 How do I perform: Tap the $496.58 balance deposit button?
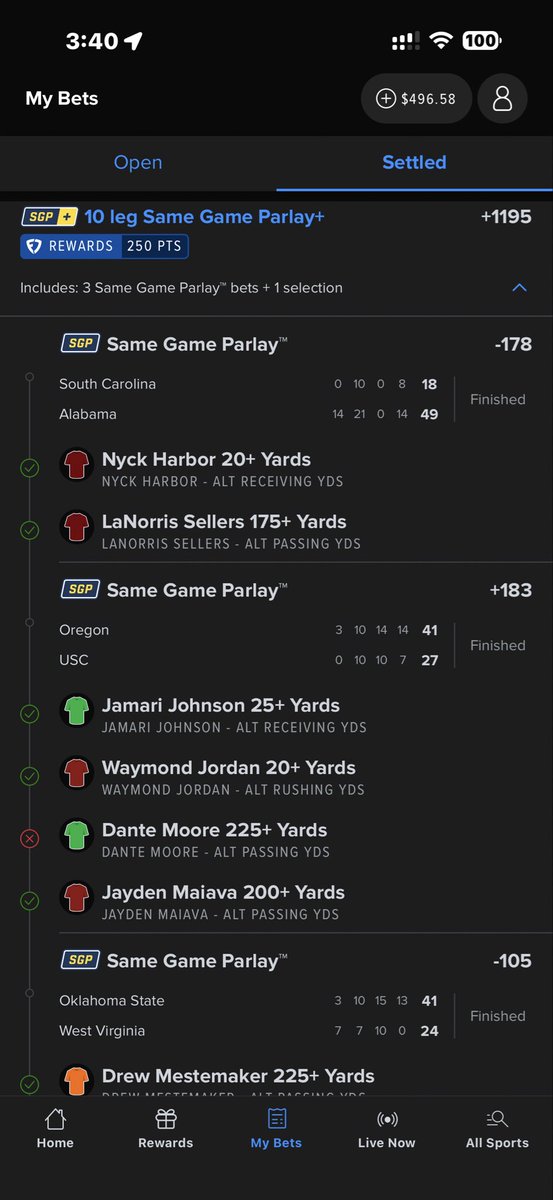(416, 99)
